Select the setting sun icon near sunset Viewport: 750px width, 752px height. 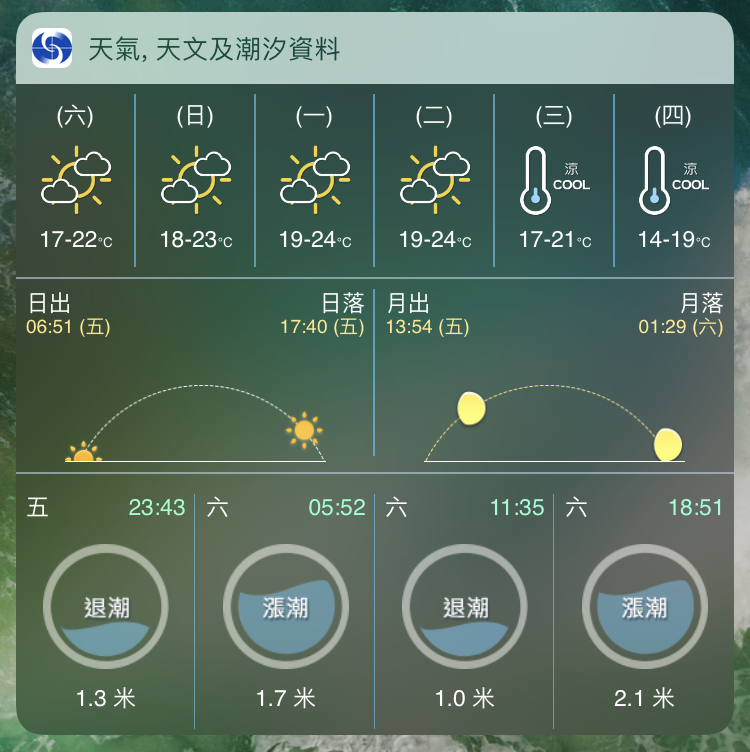coord(302,430)
